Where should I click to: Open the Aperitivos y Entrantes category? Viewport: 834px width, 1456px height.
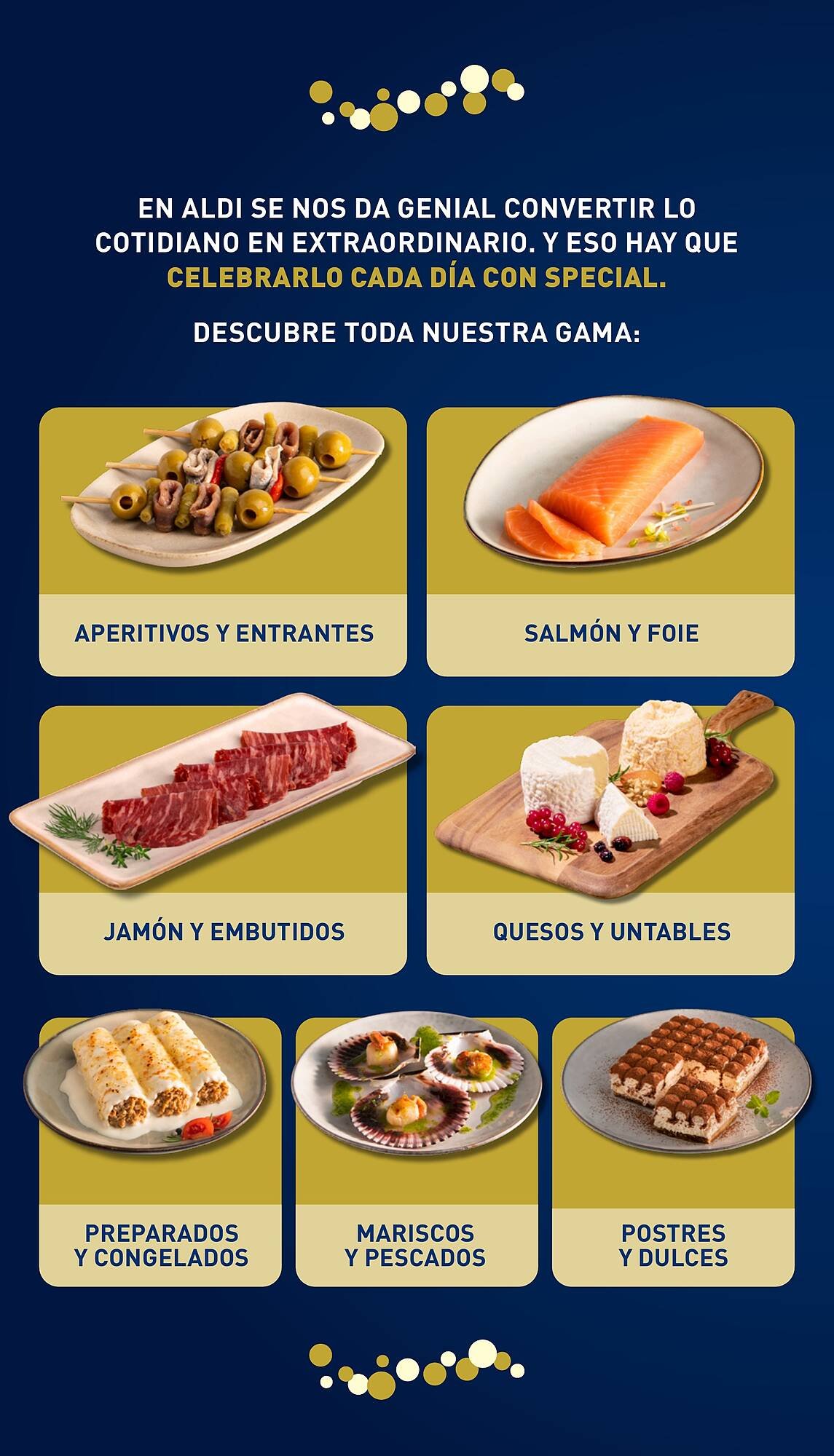click(223, 542)
